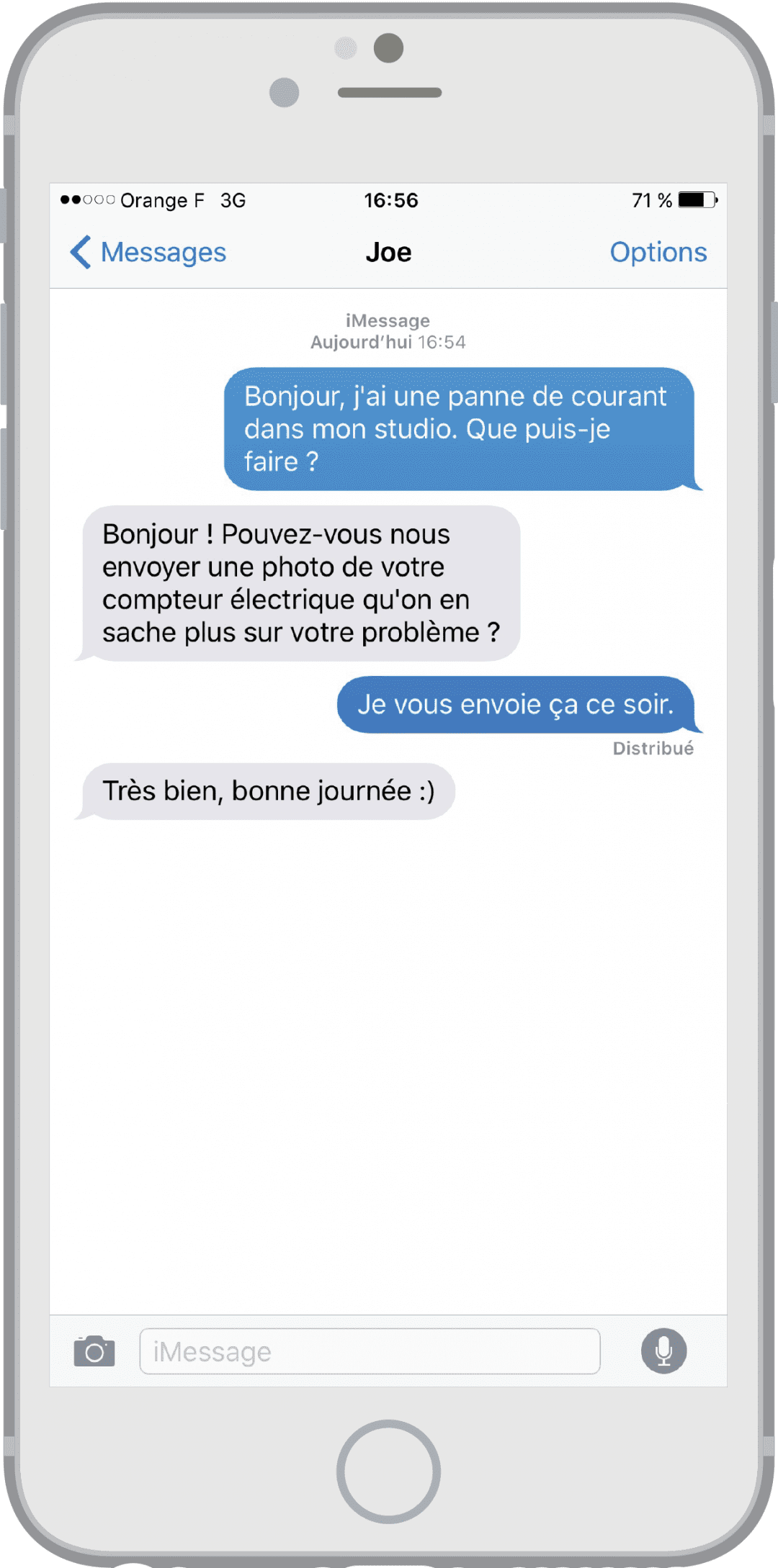Go back to the Messages list

pos(148,253)
